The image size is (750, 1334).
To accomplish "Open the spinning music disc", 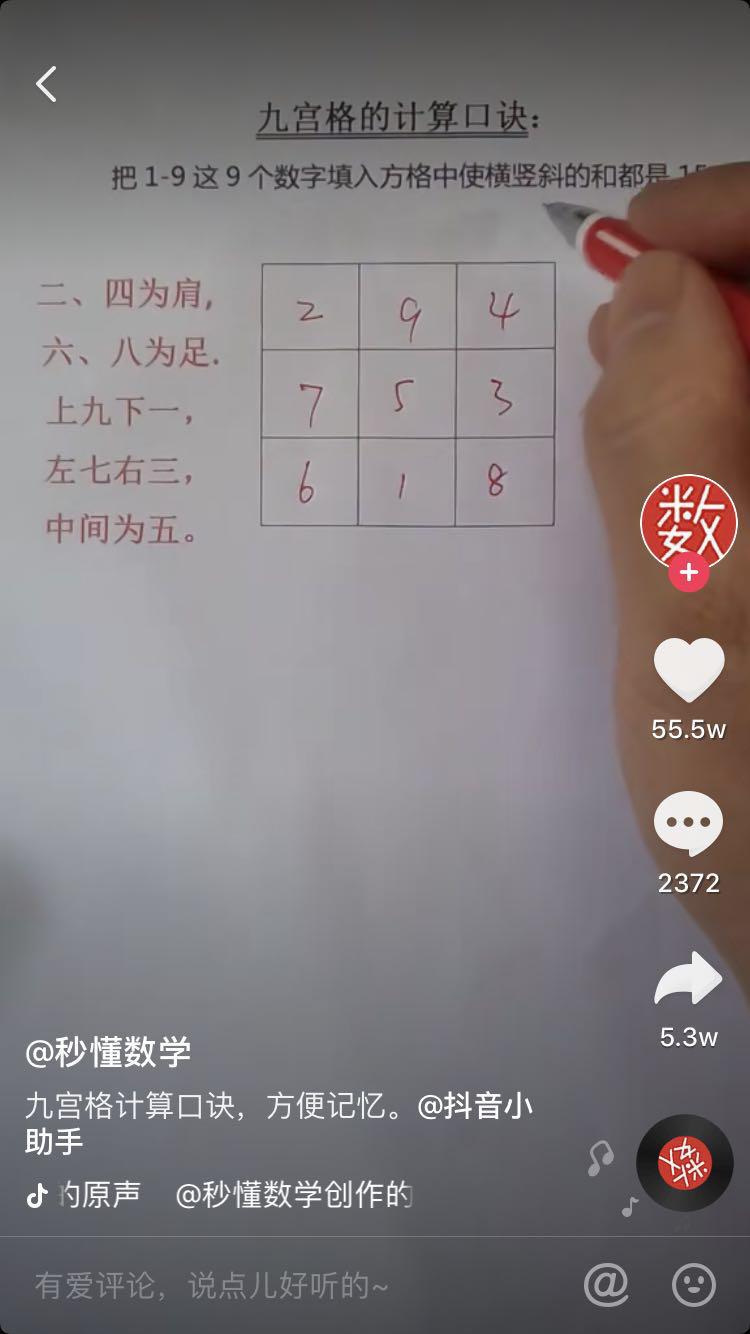I will [x=685, y=1162].
